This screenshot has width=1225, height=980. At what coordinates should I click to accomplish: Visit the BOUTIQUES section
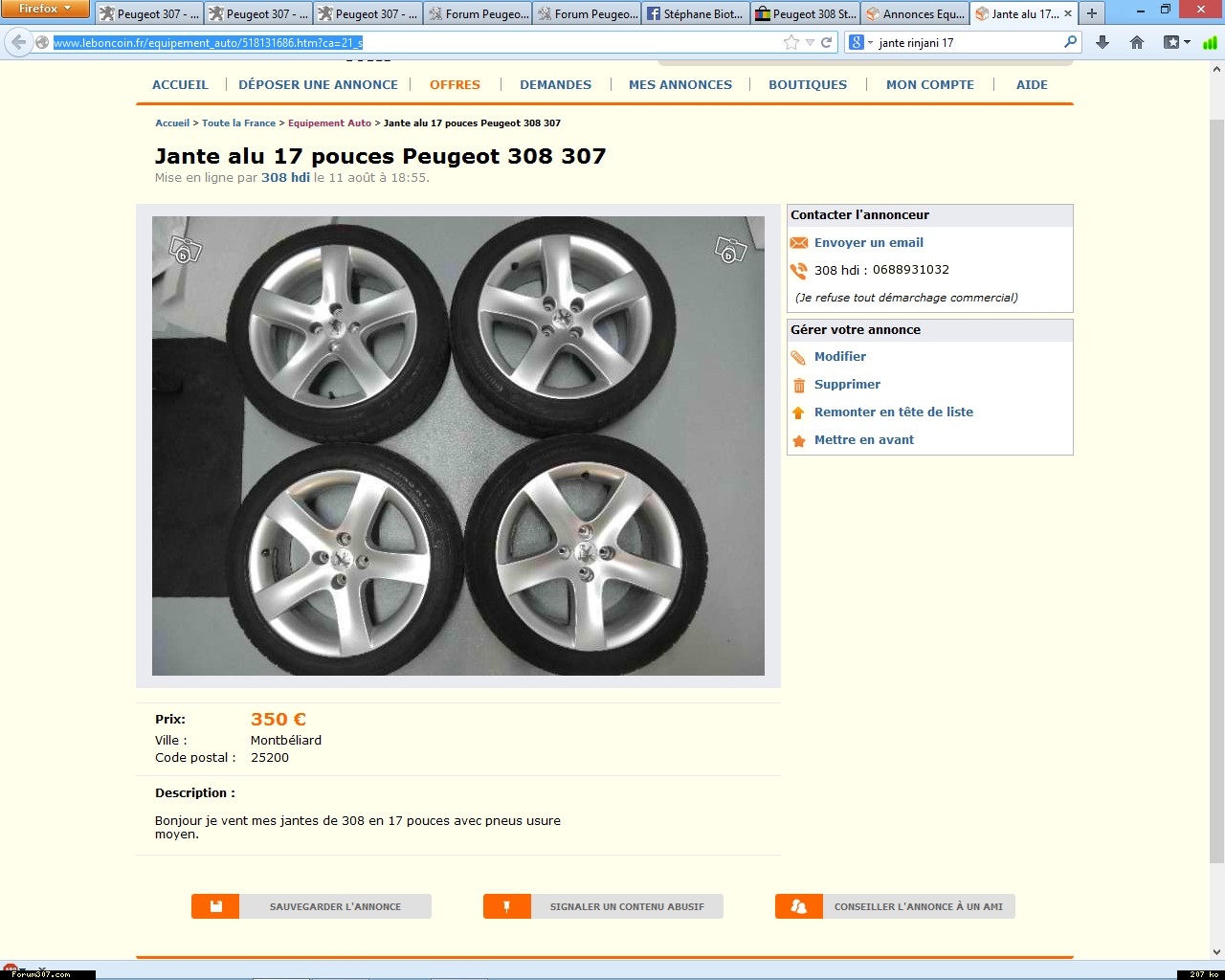807,84
